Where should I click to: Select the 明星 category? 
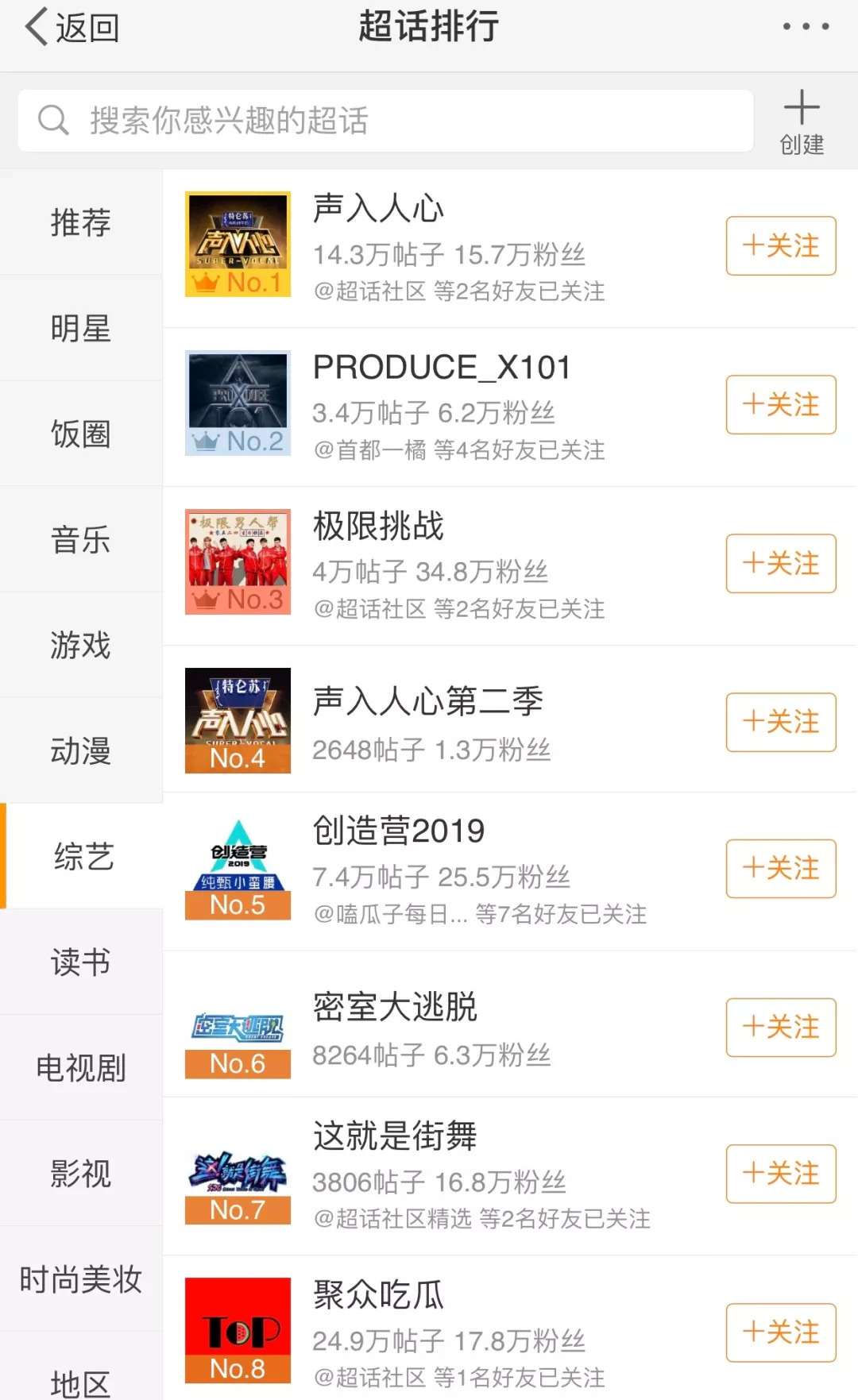(81, 328)
